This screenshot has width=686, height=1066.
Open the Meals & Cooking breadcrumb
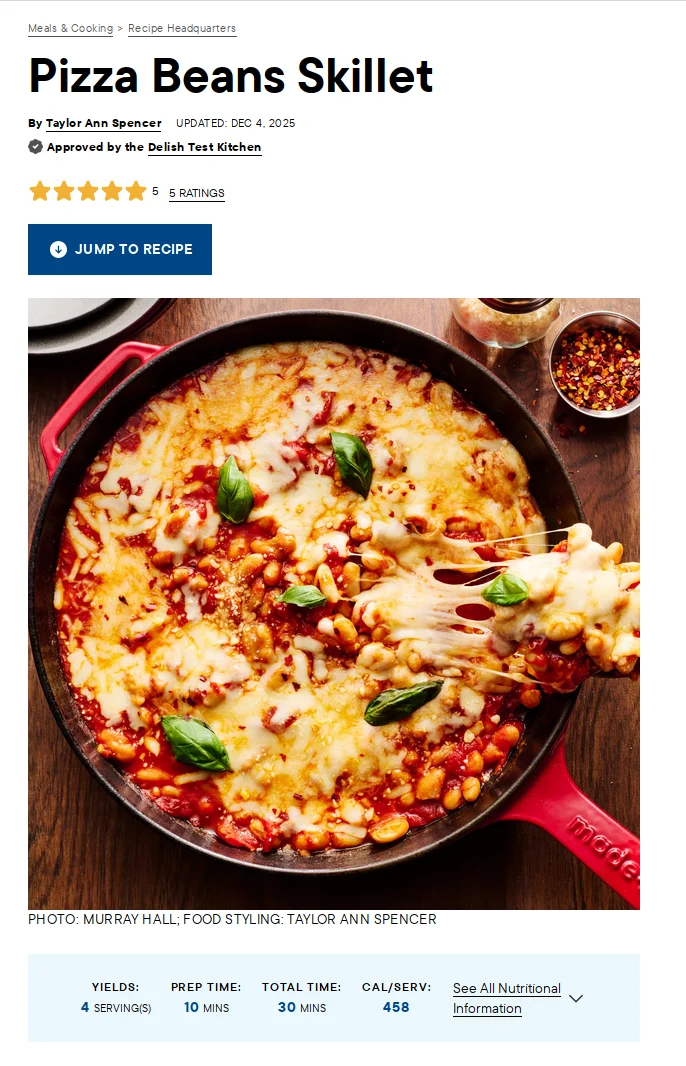(x=70, y=28)
